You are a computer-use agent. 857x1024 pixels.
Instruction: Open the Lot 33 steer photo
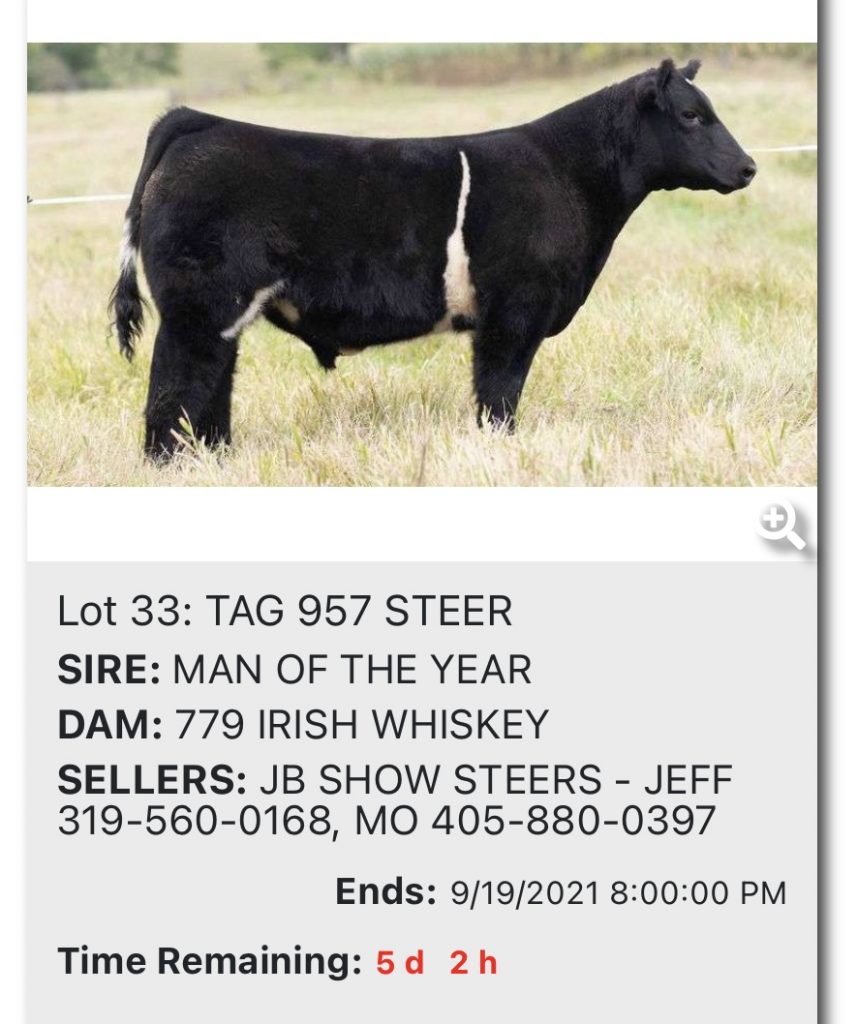421,264
